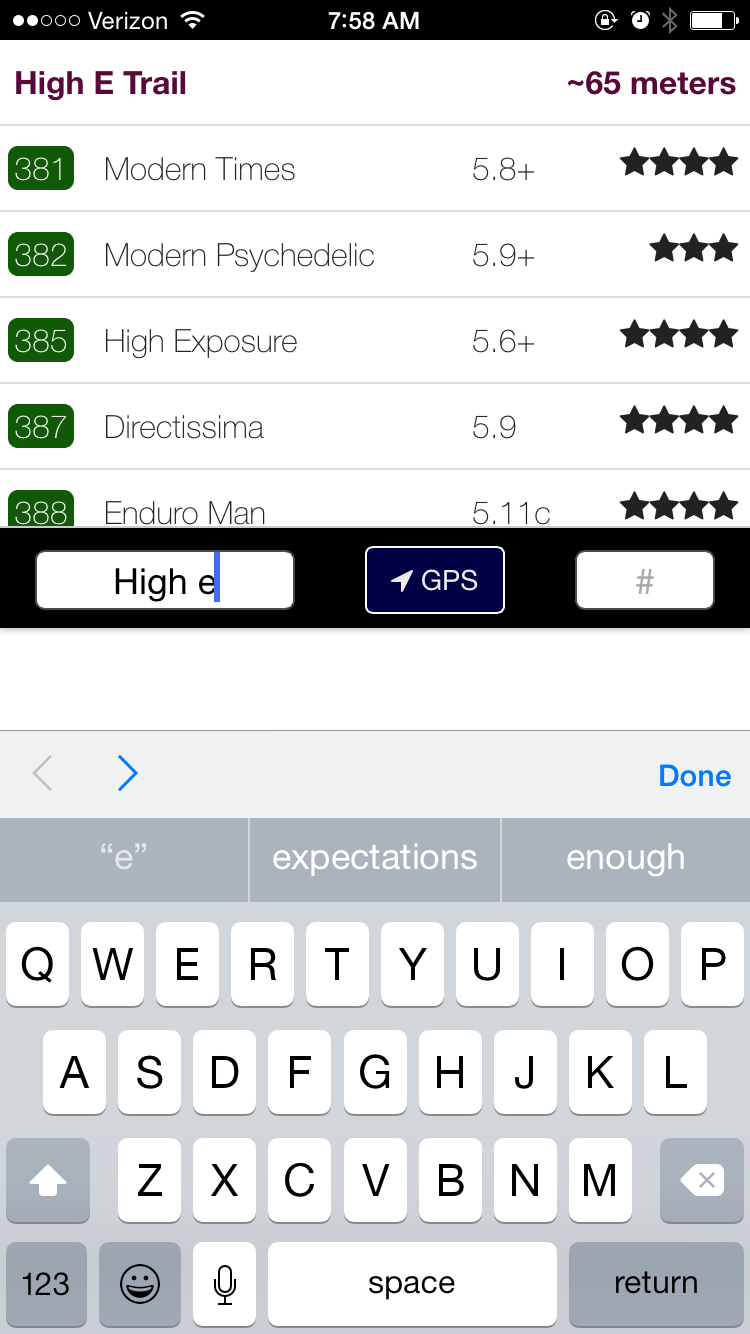Tap the route name search field
750x1334 pixels.
click(165, 580)
